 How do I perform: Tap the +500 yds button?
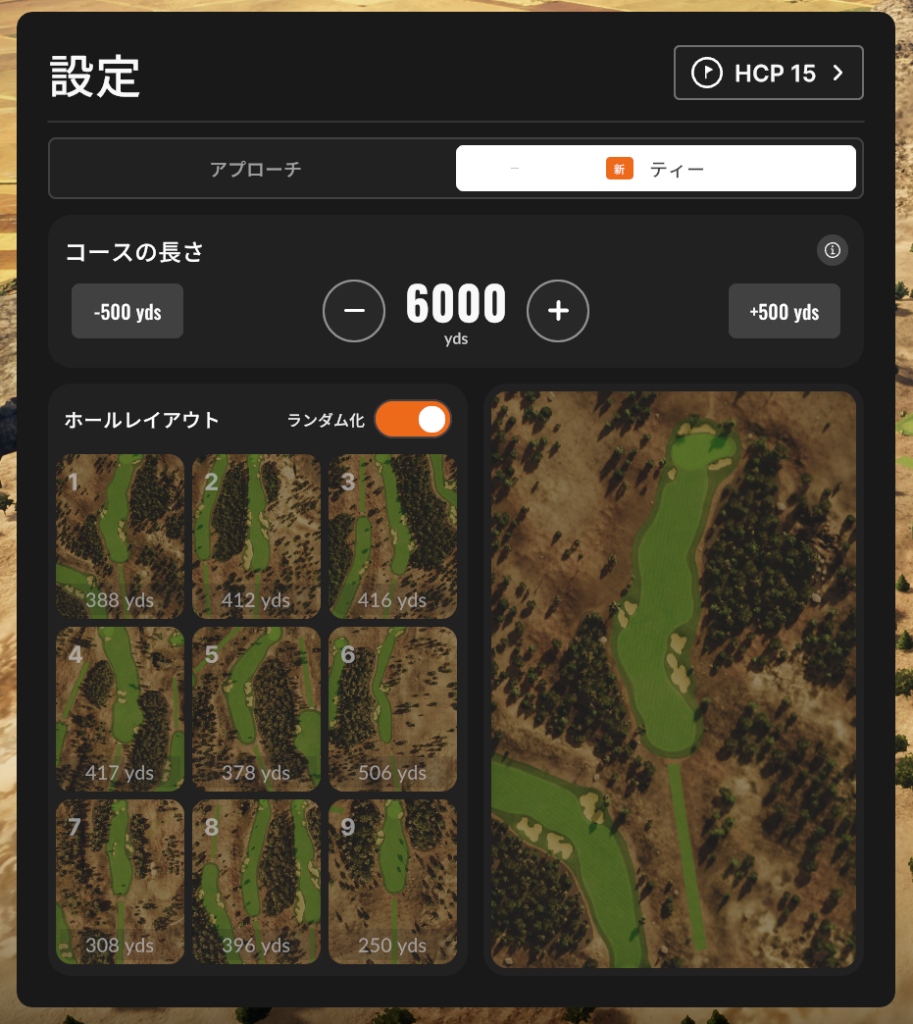(x=784, y=312)
